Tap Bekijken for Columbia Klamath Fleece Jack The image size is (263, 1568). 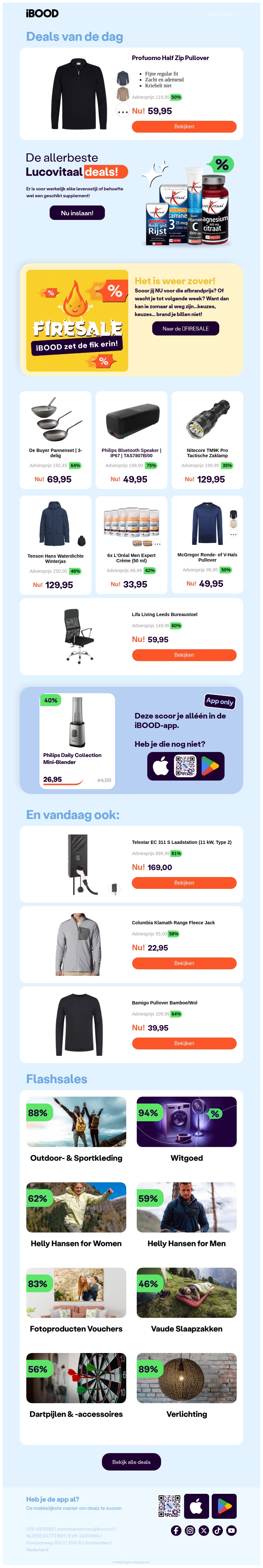(x=184, y=963)
